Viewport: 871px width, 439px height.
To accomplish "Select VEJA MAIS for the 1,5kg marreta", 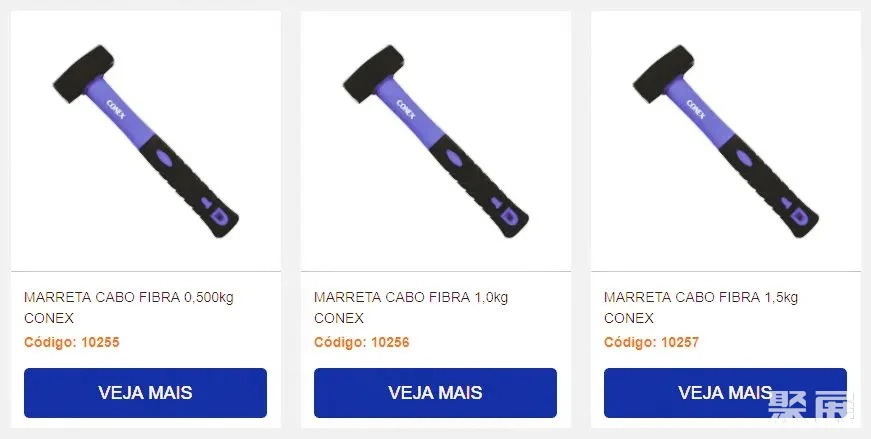I will (x=725, y=392).
